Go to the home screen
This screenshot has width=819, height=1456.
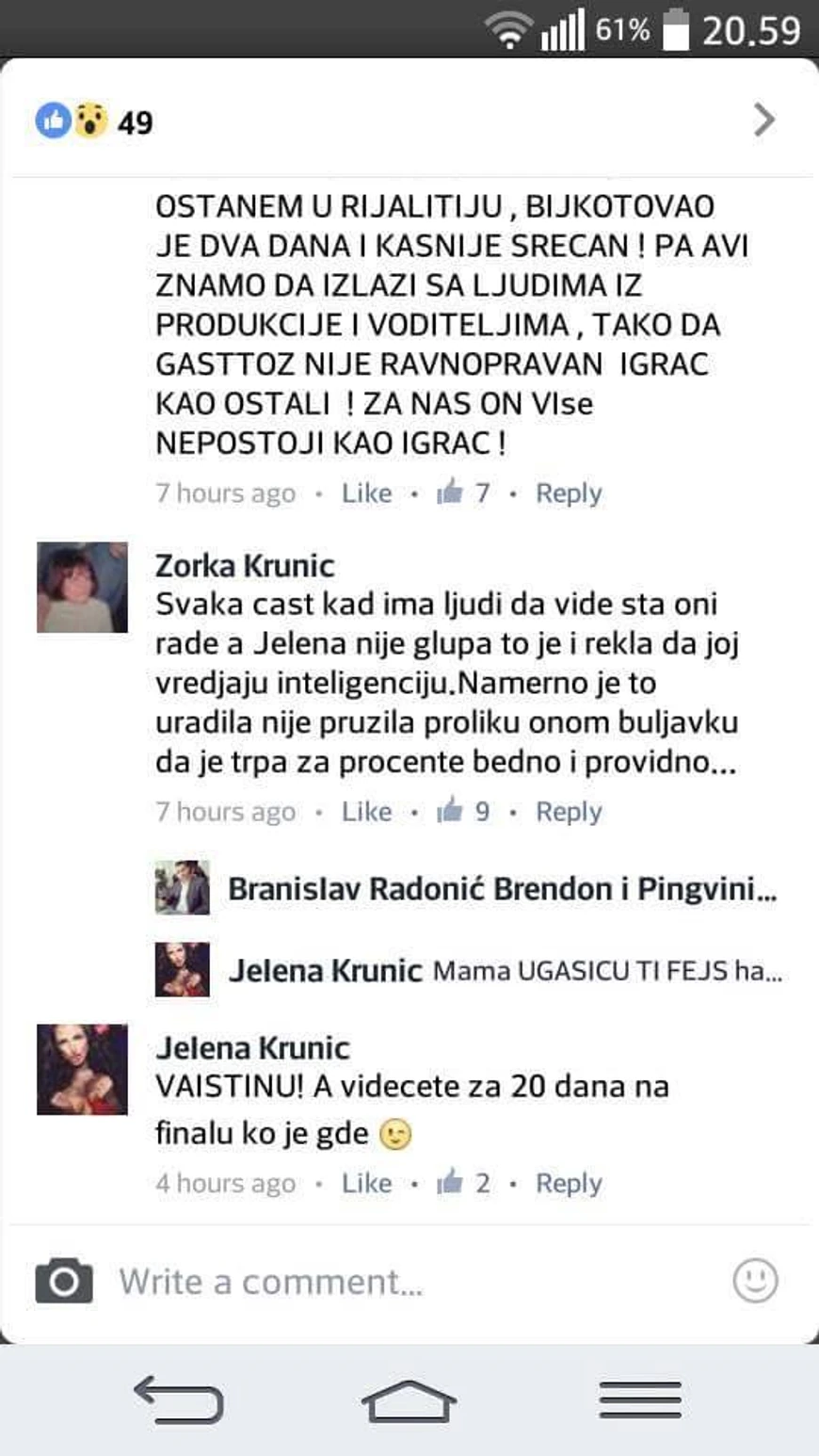pyautogui.click(x=409, y=1399)
